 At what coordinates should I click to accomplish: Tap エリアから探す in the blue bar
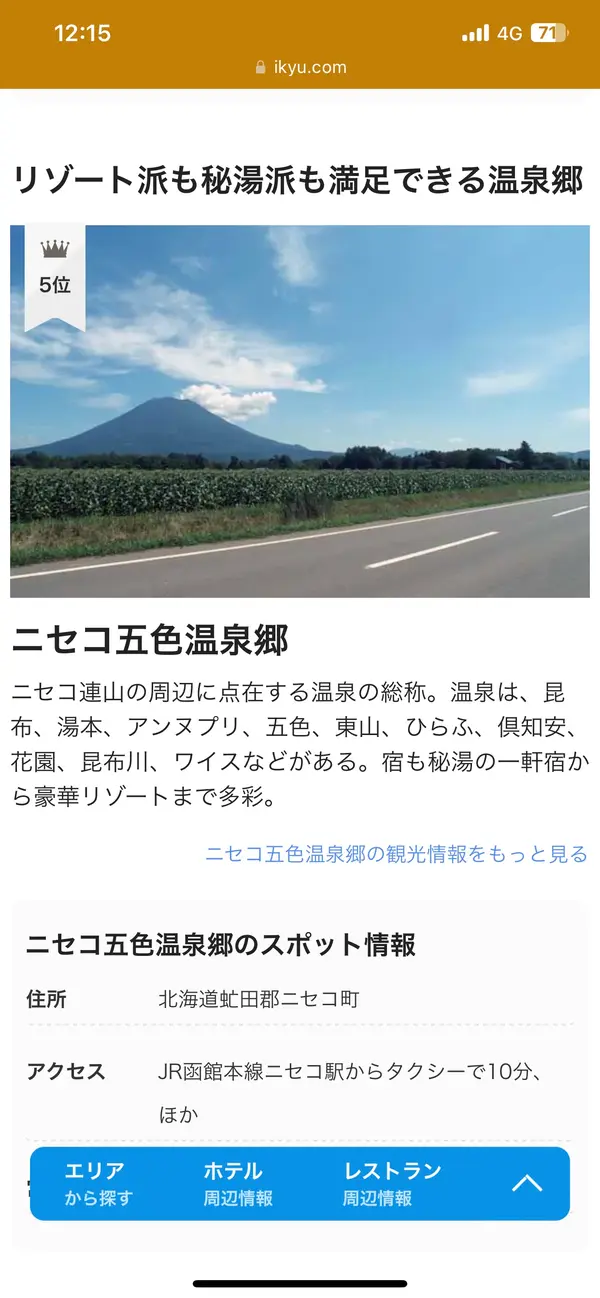pyautogui.click(x=97, y=1183)
